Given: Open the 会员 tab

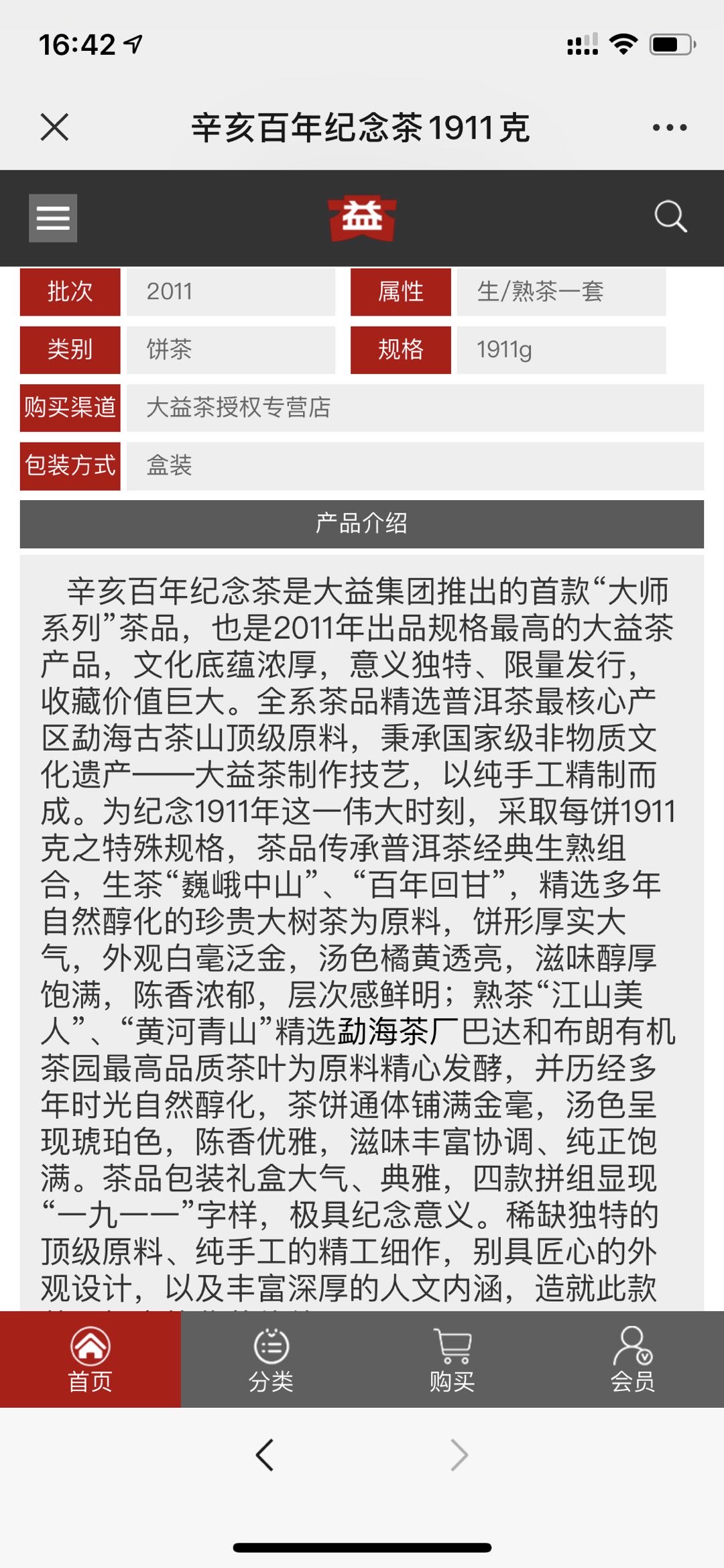Looking at the screenshot, I should pyautogui.click(x=633, y=1360).
